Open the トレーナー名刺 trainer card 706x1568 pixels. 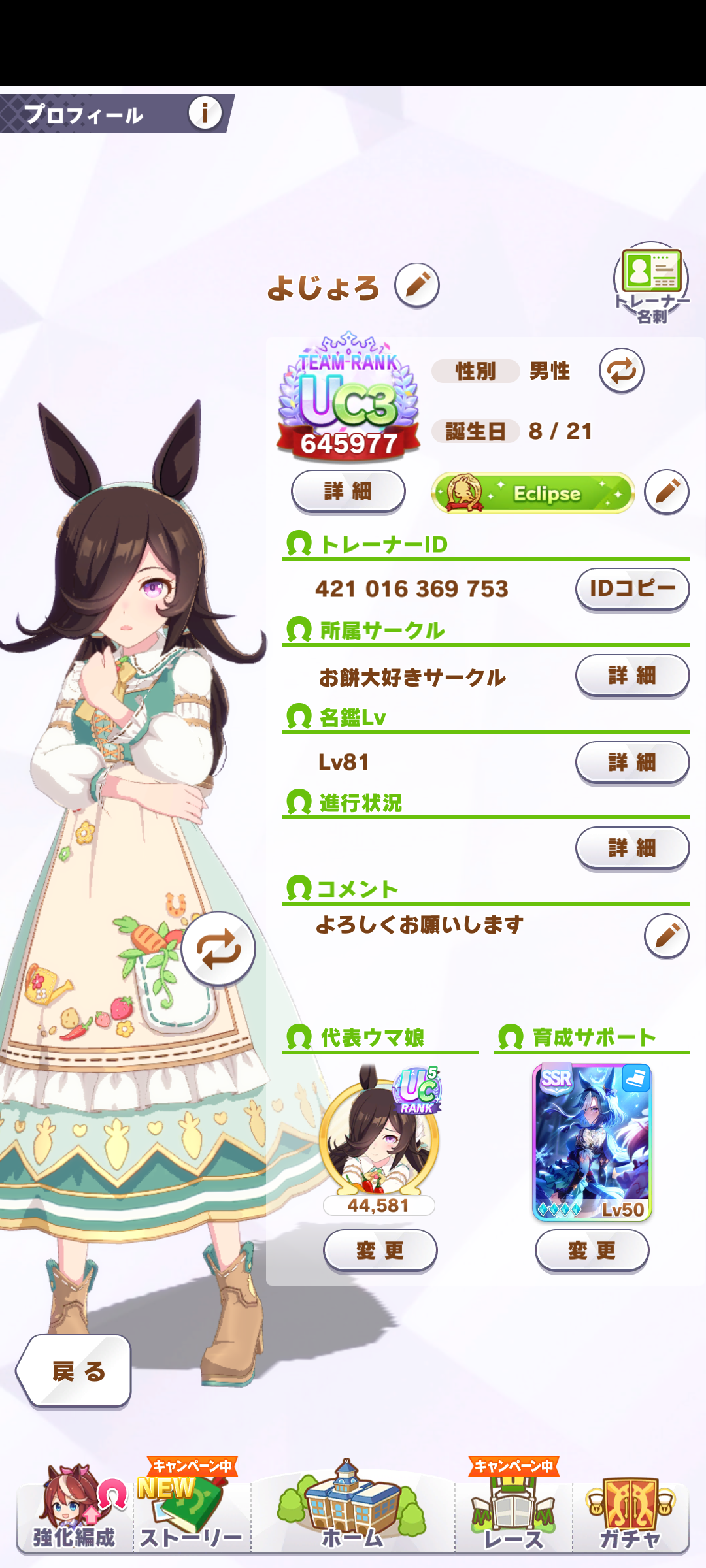click(x=652, y=283)
